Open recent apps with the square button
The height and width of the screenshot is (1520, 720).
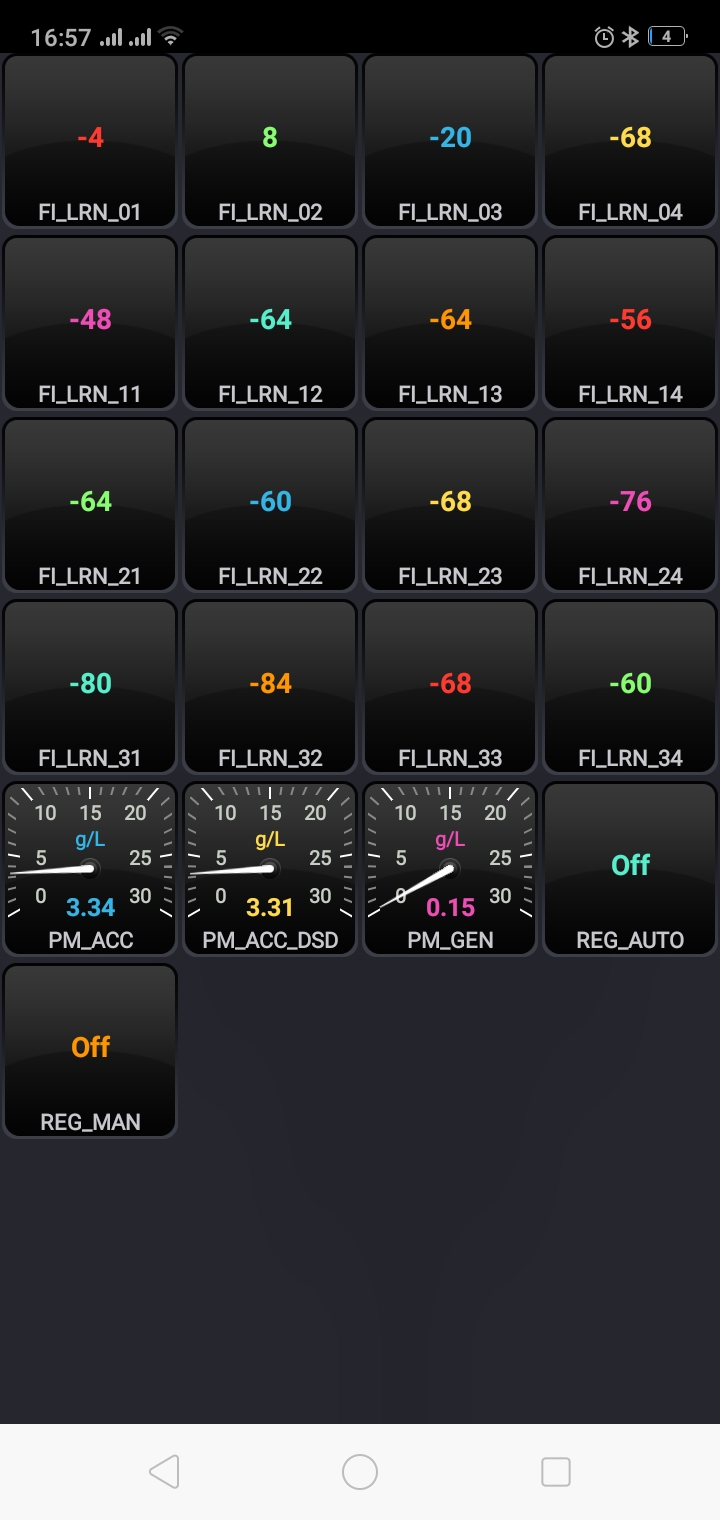(x=555, y=1471)
